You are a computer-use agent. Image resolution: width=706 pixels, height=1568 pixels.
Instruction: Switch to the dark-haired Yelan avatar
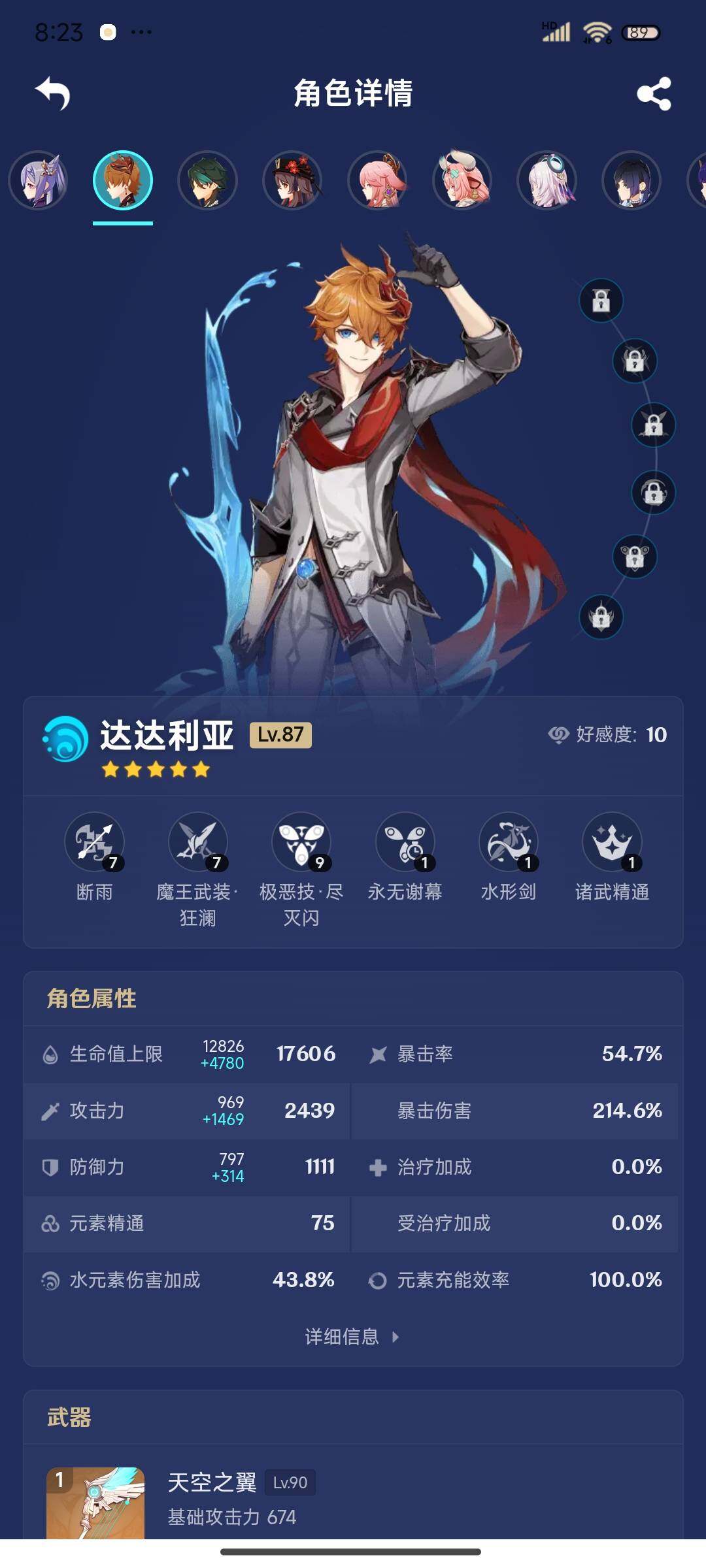click(x=631, y=181)
